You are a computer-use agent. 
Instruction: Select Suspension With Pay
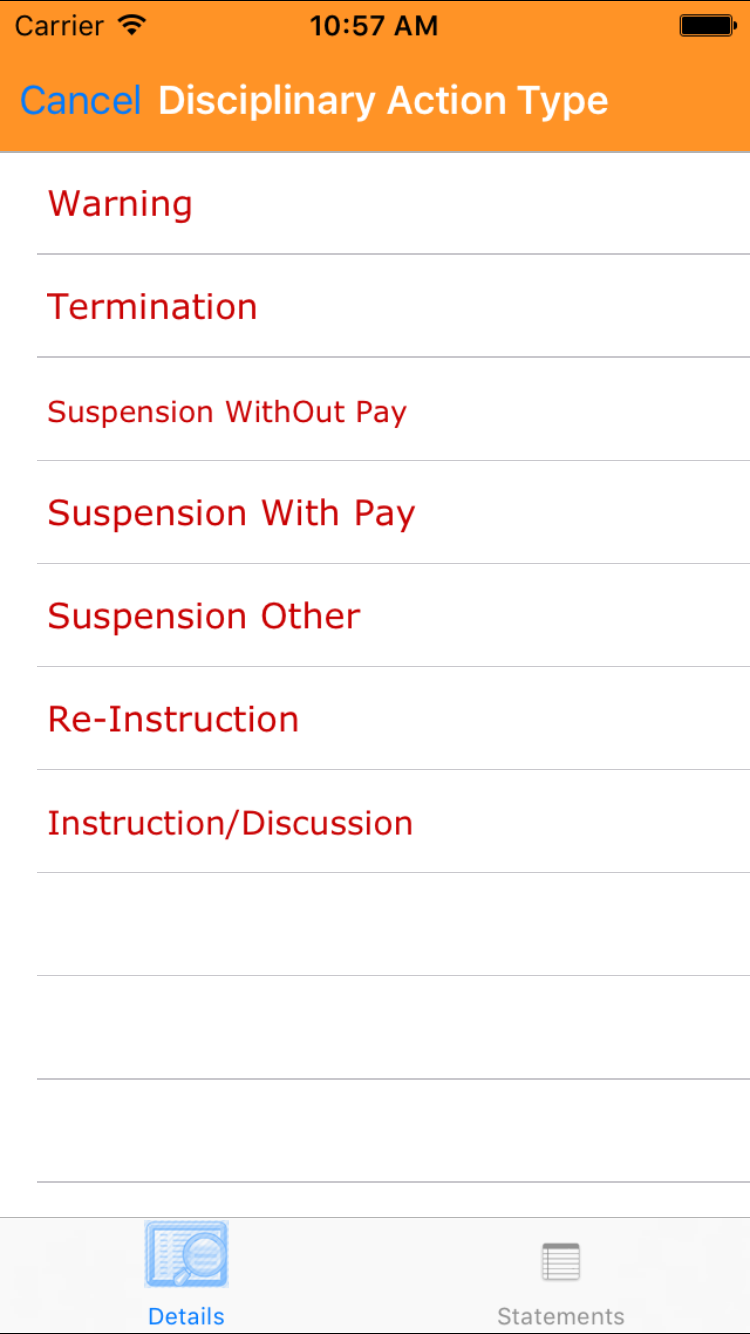[231, 513]
